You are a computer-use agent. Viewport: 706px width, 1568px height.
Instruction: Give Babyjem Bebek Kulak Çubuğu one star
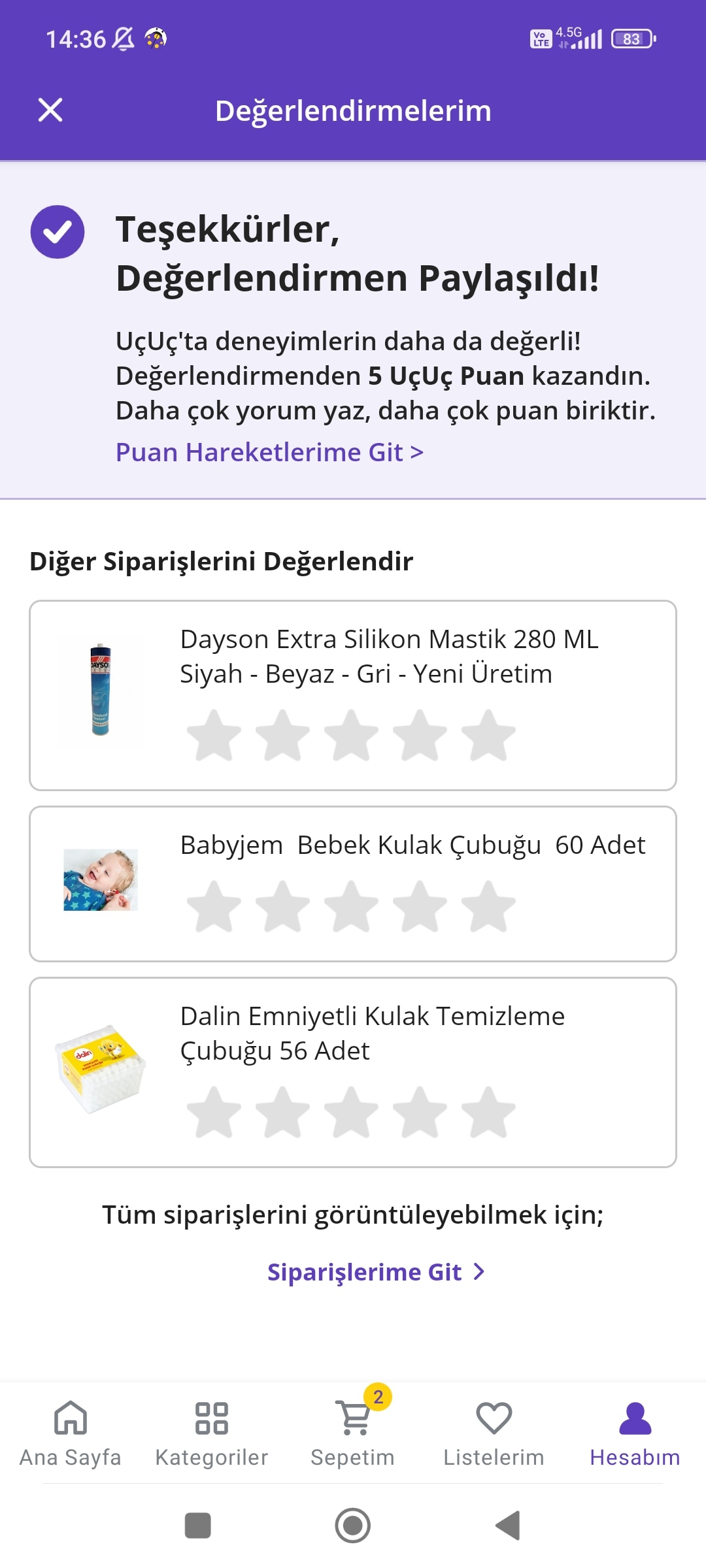tap(214, 907)
